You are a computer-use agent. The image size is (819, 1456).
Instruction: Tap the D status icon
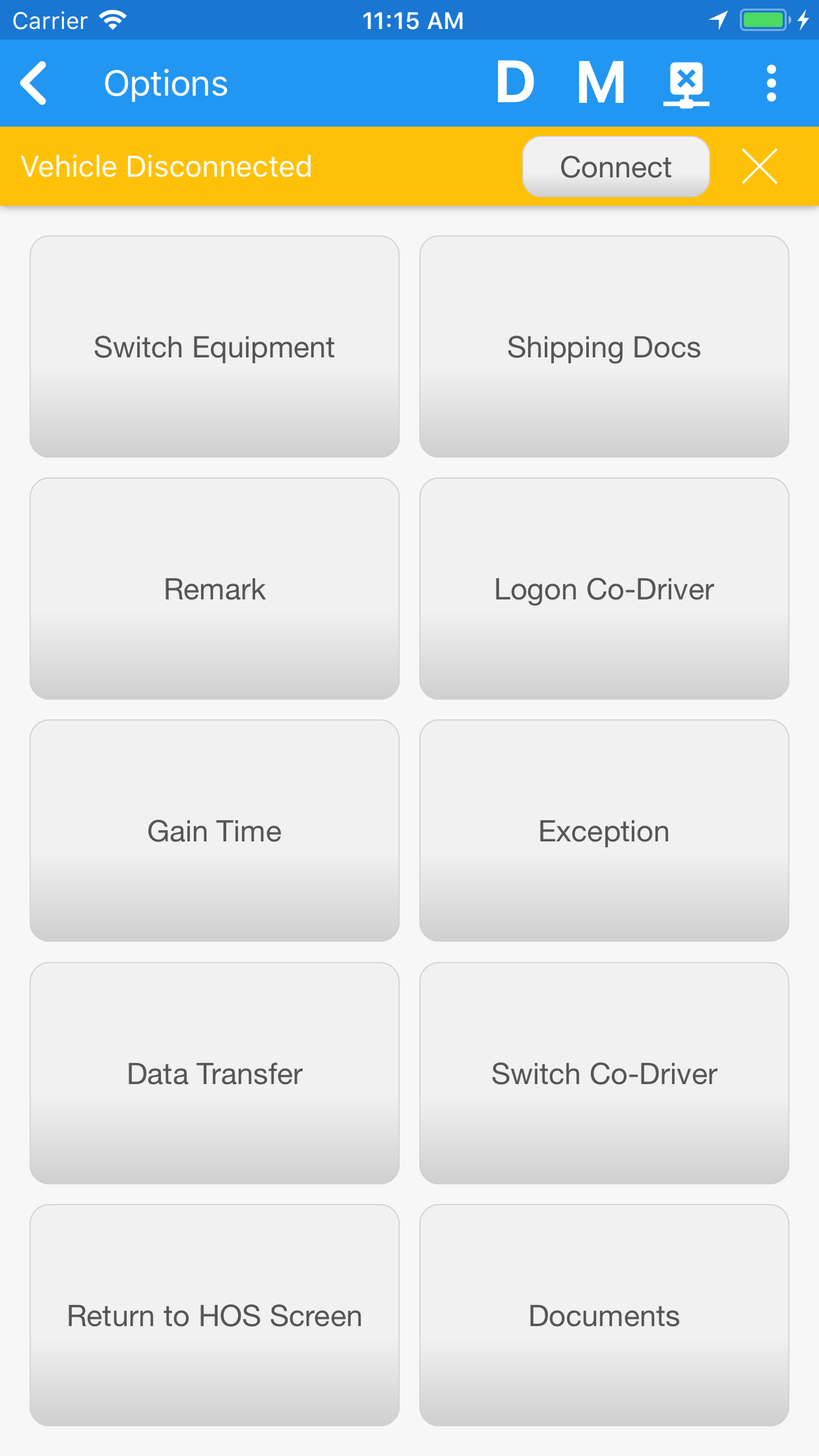tap(514, 83)
